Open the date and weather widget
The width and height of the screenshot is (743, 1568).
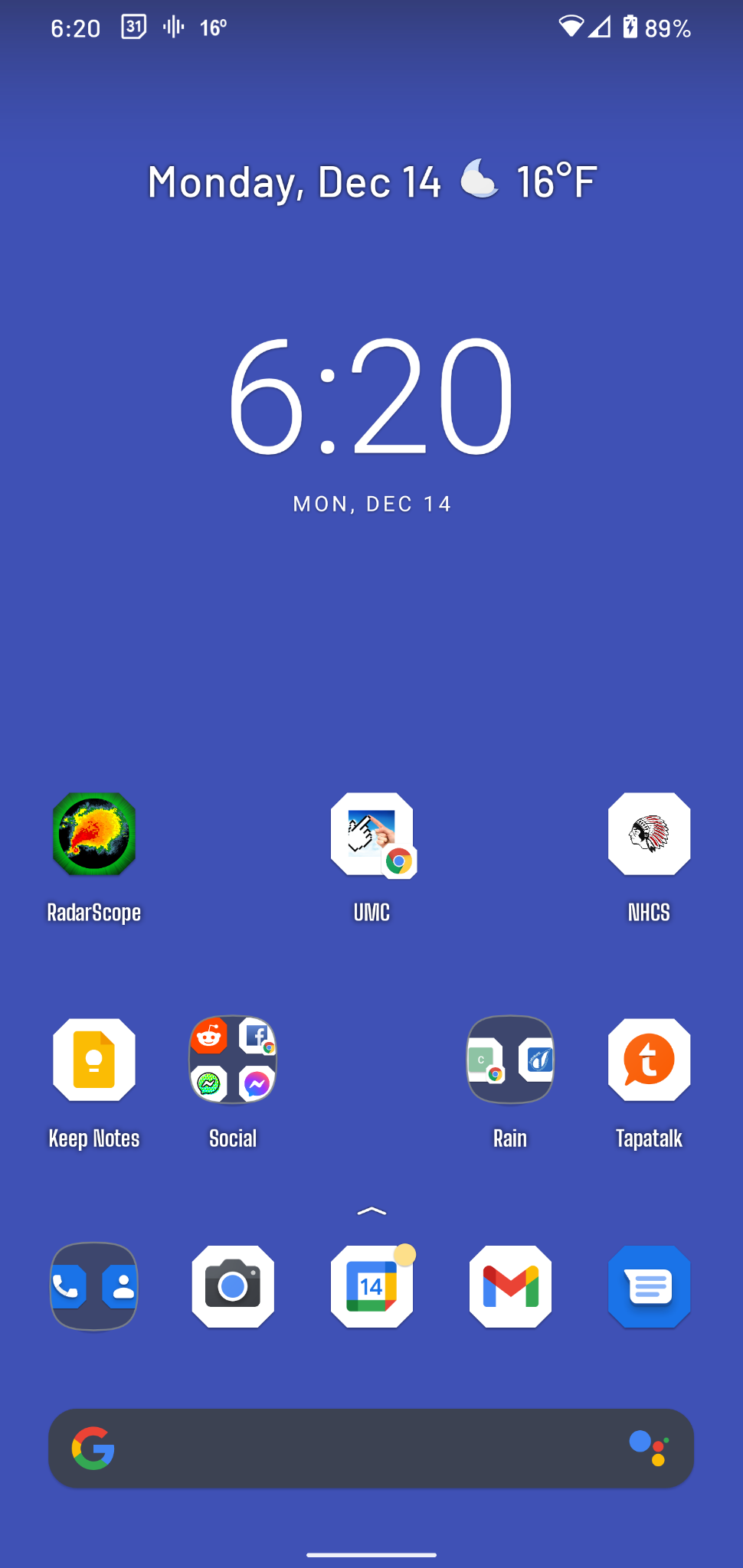[371, 182]
